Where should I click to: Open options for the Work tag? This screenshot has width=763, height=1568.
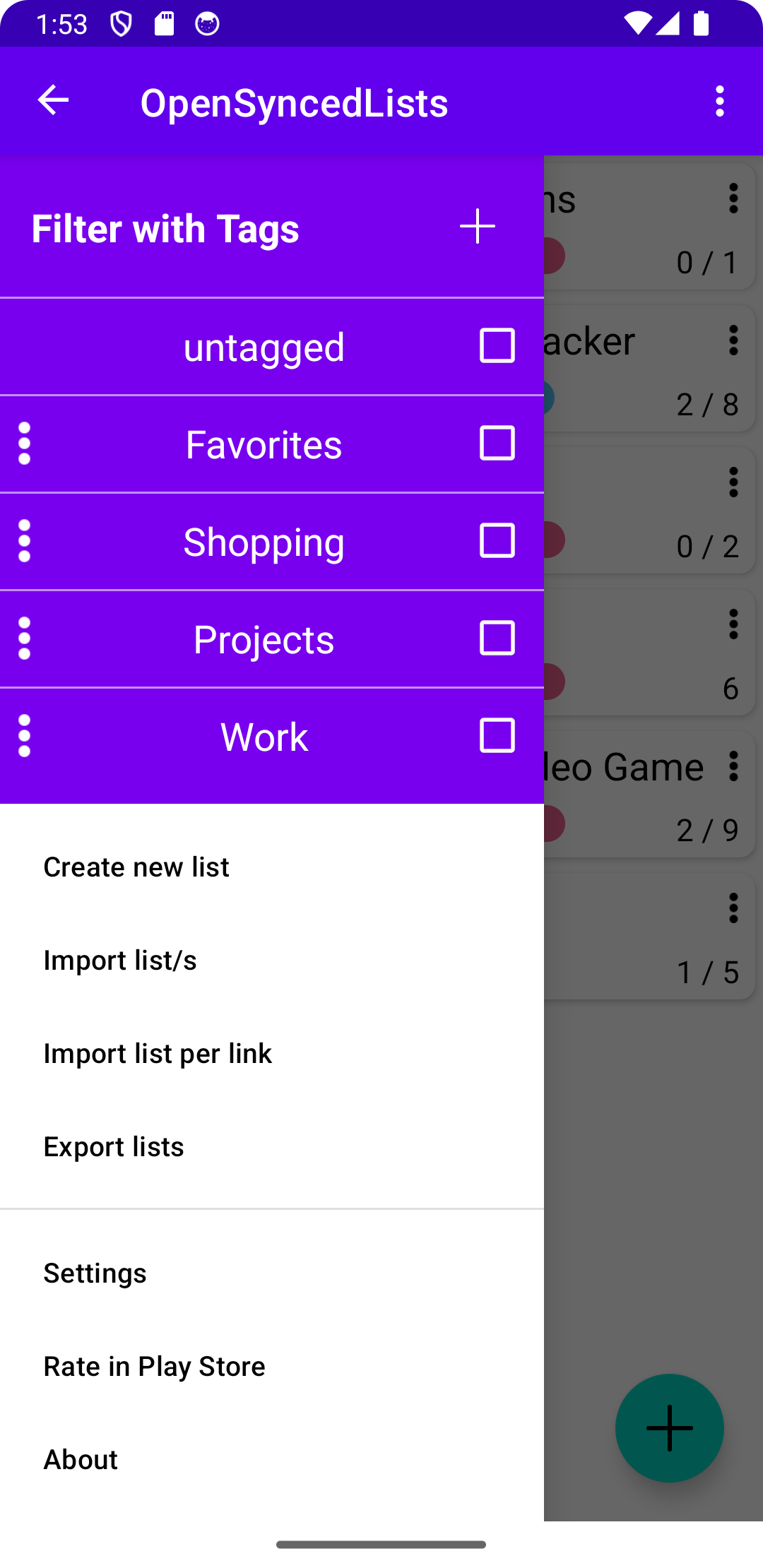(x=25, y=736)
